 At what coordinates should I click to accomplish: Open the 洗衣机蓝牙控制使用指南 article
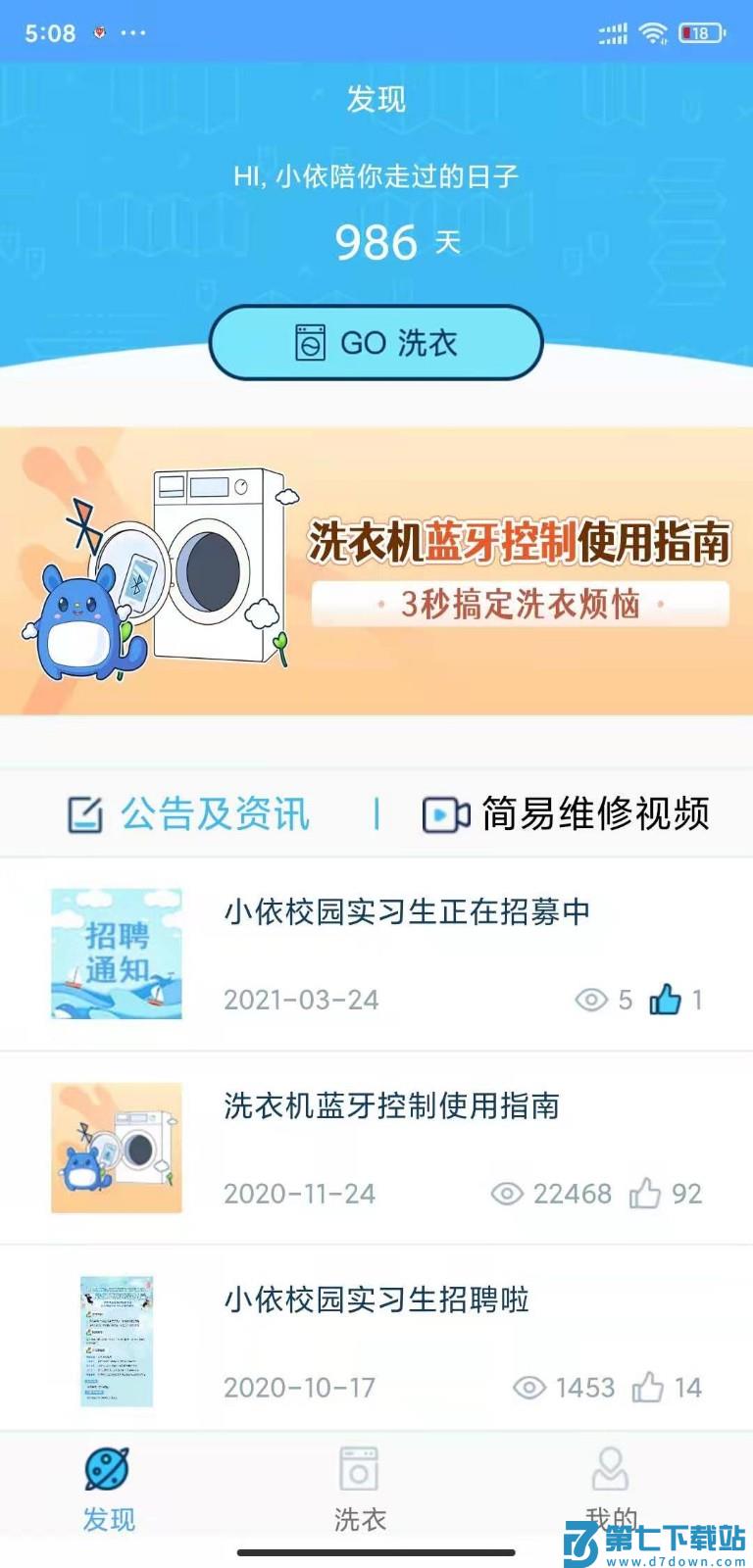(392, 1106)
